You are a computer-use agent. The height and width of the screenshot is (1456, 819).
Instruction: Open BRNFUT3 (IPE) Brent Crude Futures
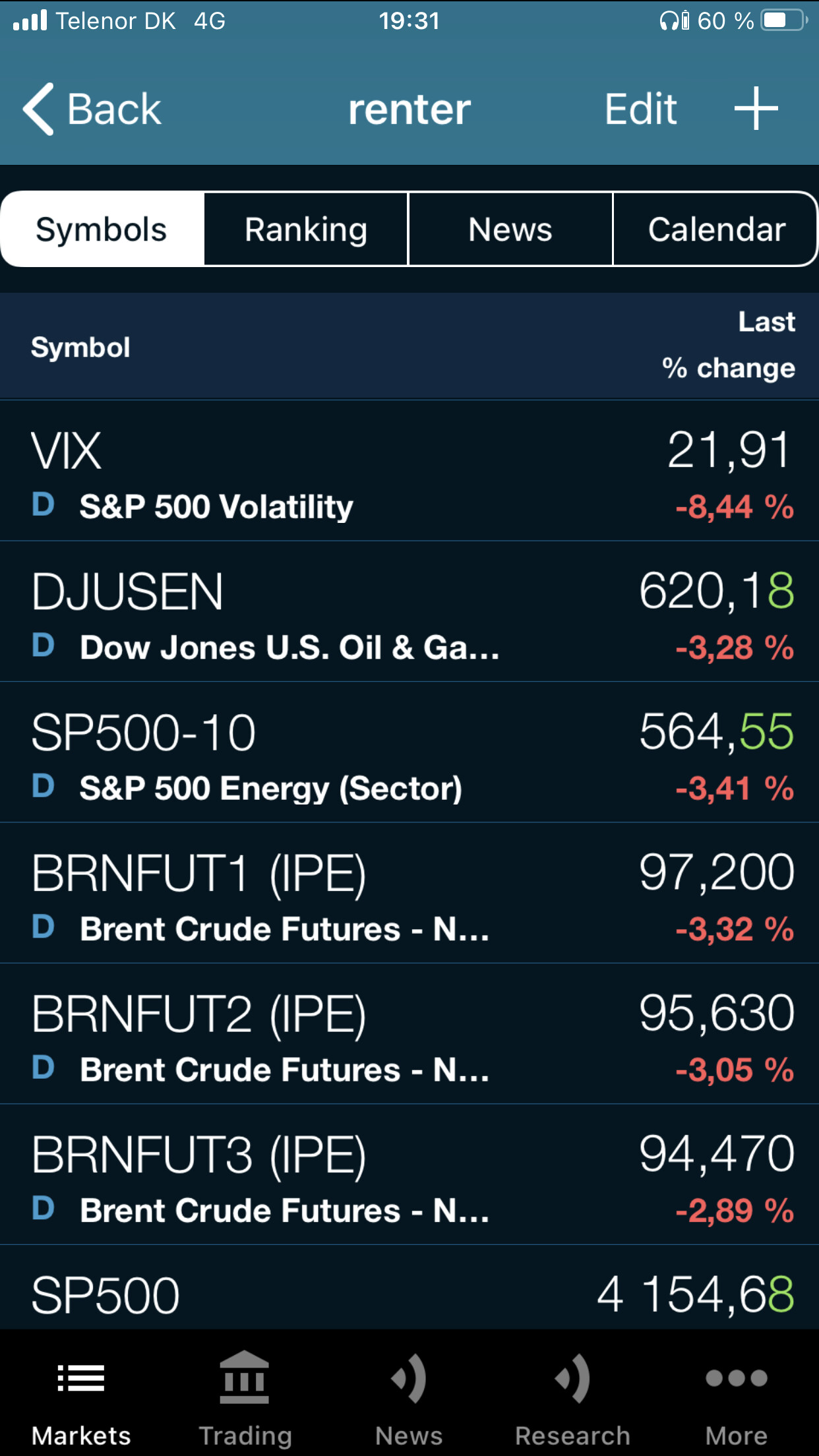click(x=409, y=1174)
